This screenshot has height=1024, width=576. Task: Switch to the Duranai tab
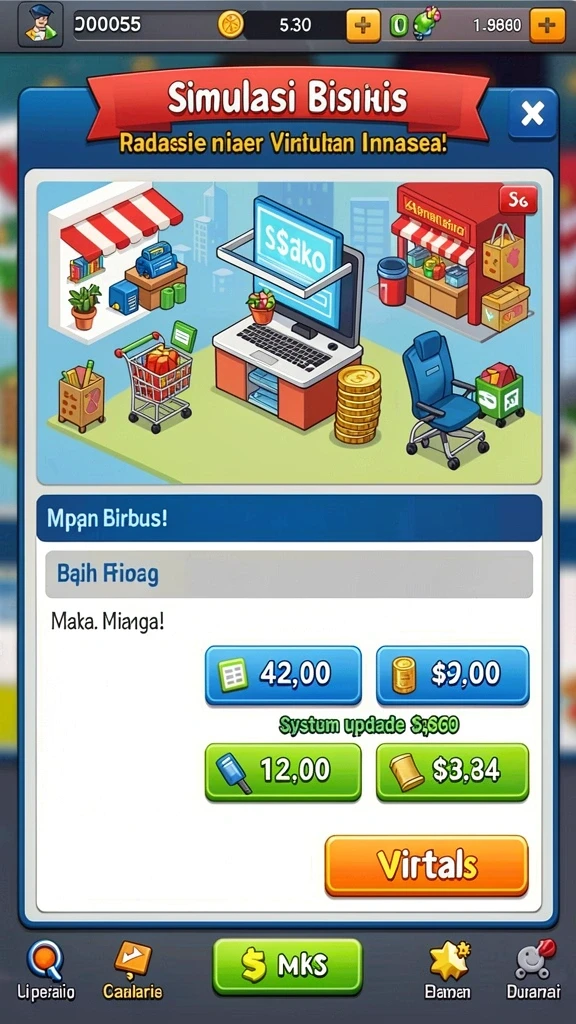[534, 972]
